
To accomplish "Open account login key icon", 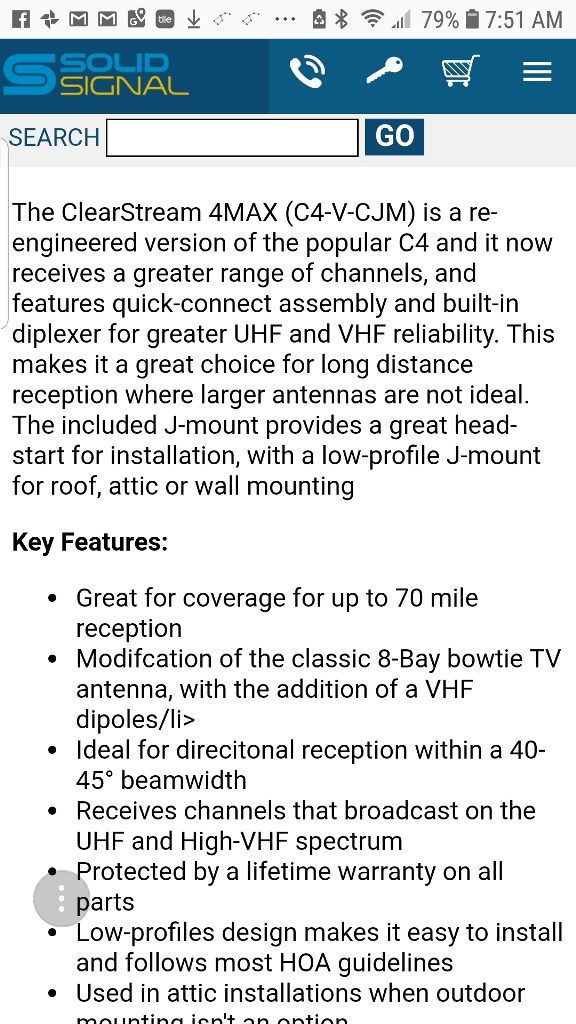I will [x=384, y=70].
